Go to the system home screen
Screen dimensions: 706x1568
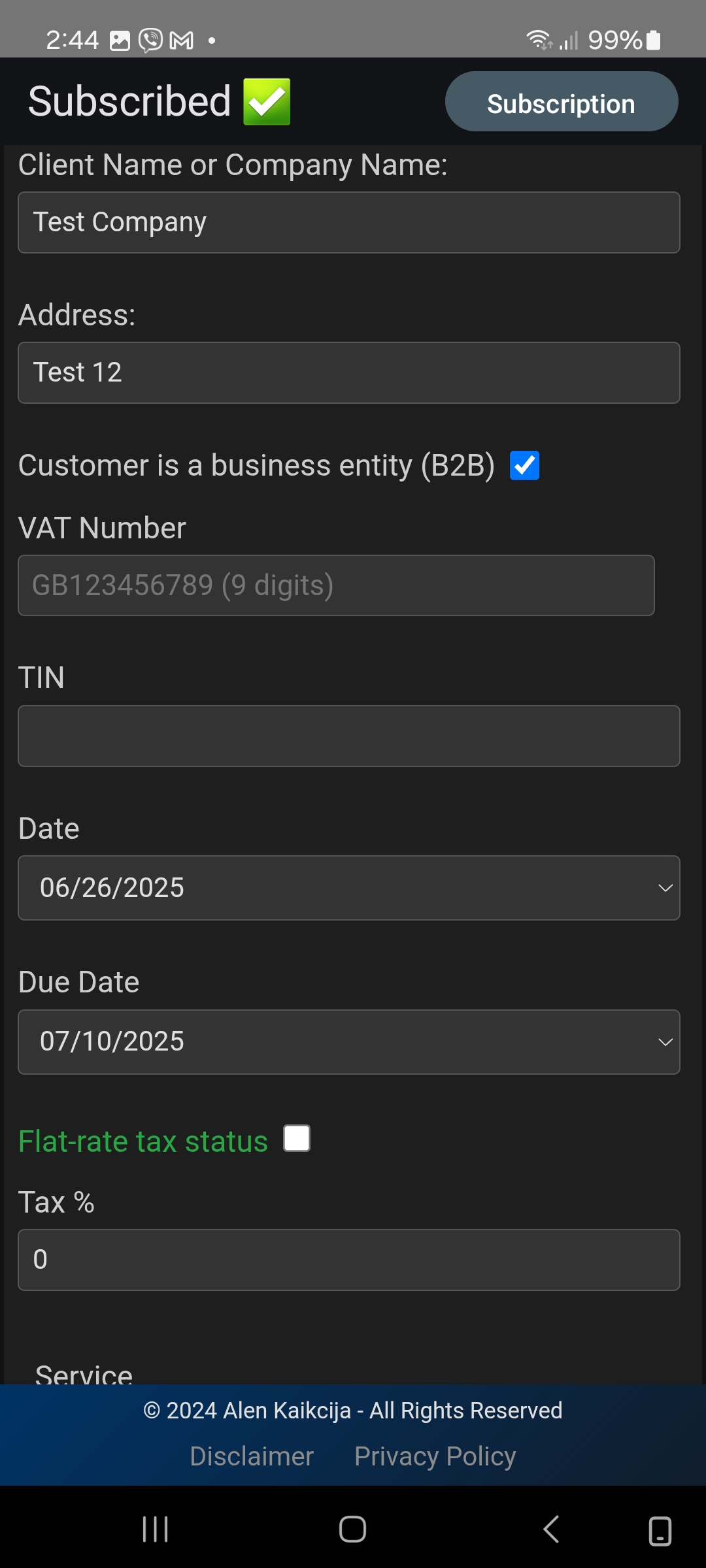pyautogui.click(x=352, y=1529)
